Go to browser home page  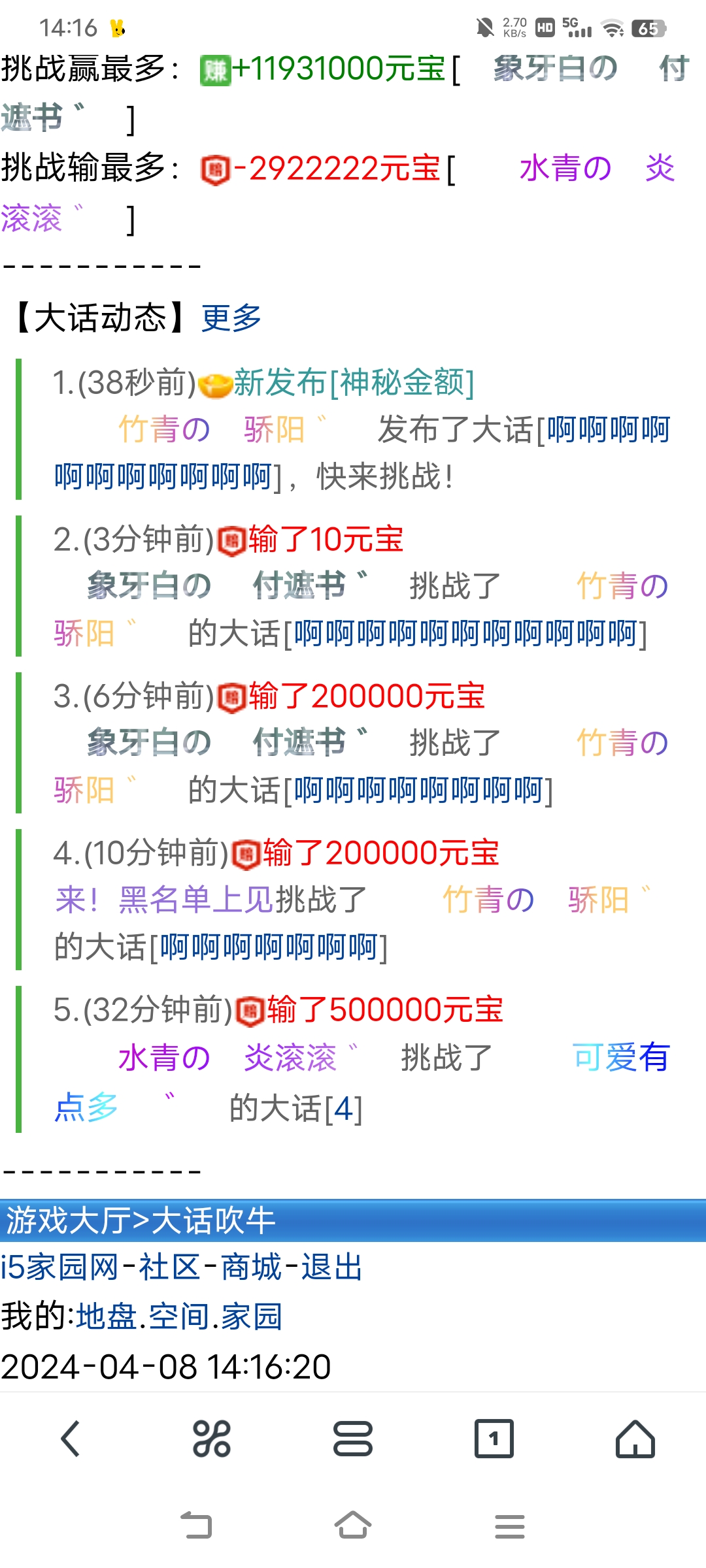pos(635,1439)
